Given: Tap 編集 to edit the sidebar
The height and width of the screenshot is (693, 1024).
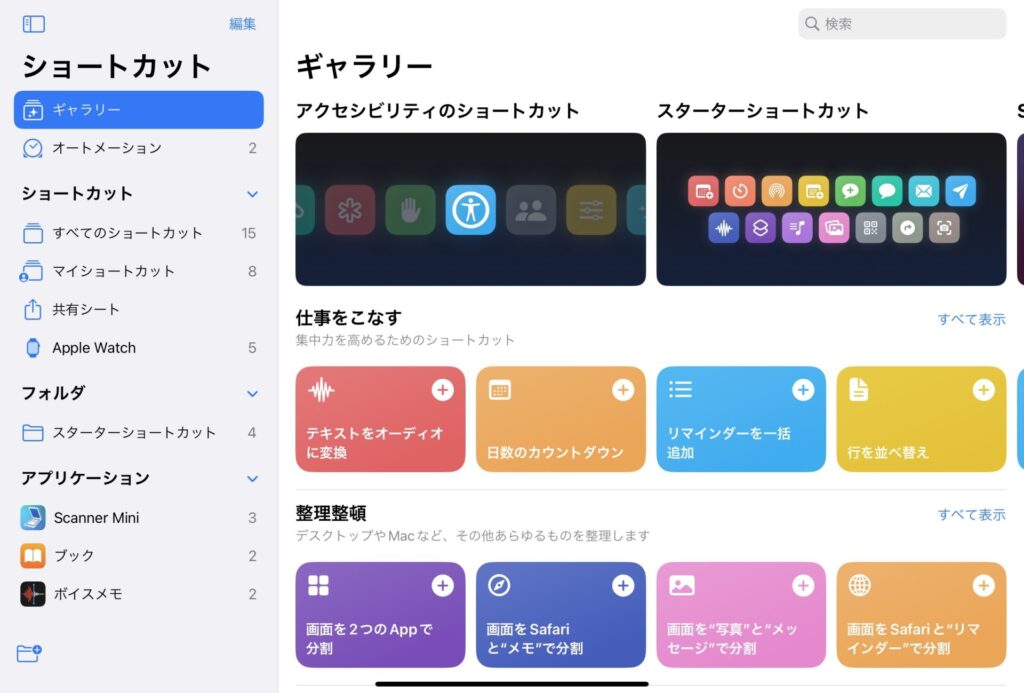Looking at the screenshot, I should point(242,24).
